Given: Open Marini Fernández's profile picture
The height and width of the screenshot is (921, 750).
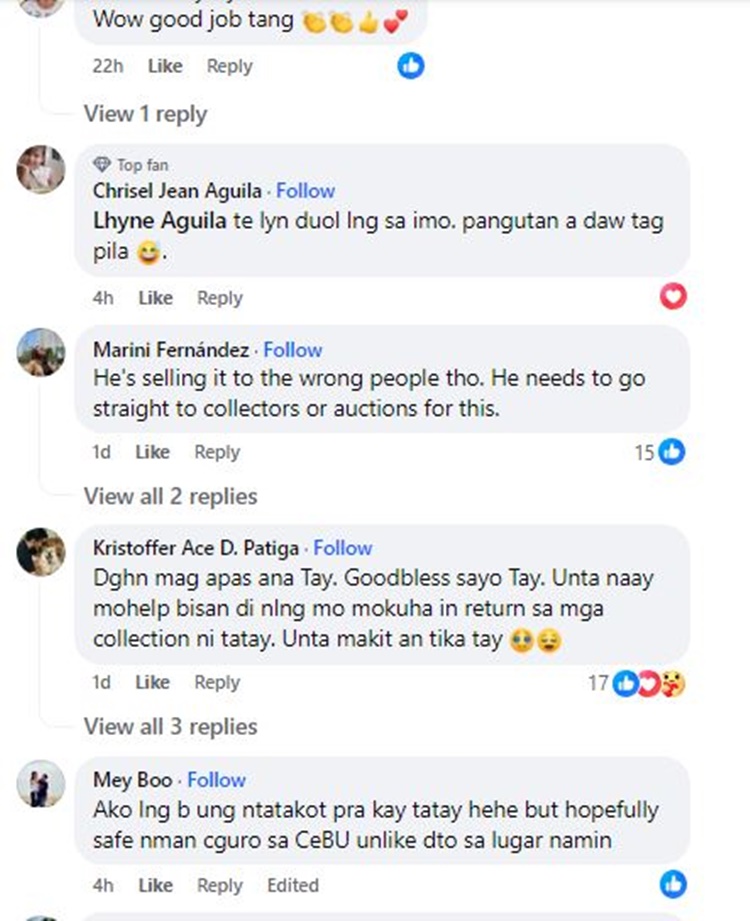Looking at the screenshot, I should [41, 352].
